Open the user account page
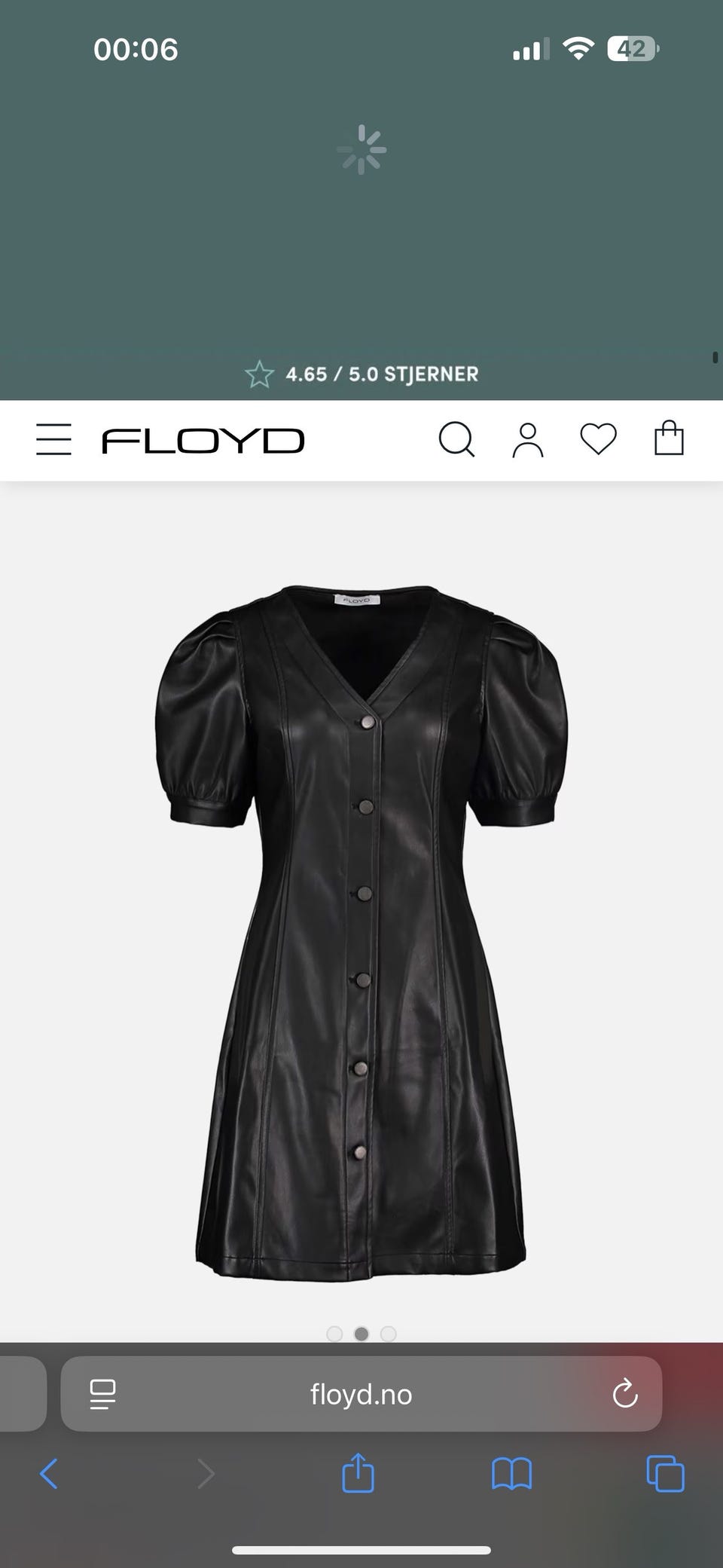The height and width of the screenshot is (1568, 723). coord(527,439)
